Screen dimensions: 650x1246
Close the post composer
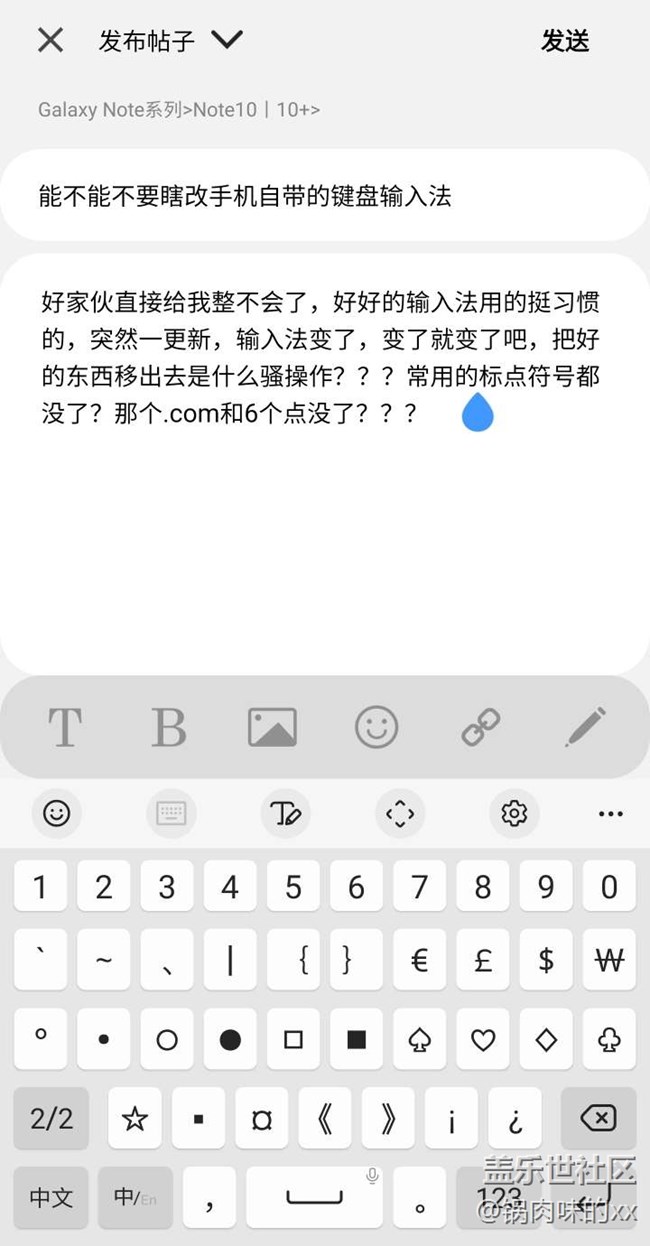(50, 40)
